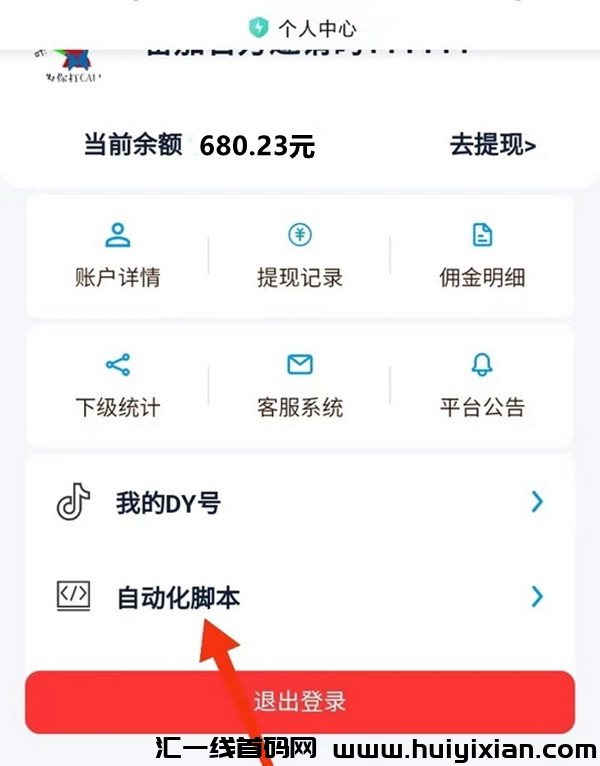
Task: View 平台公告 platform announcements
Action: click(x=482, y=386)
